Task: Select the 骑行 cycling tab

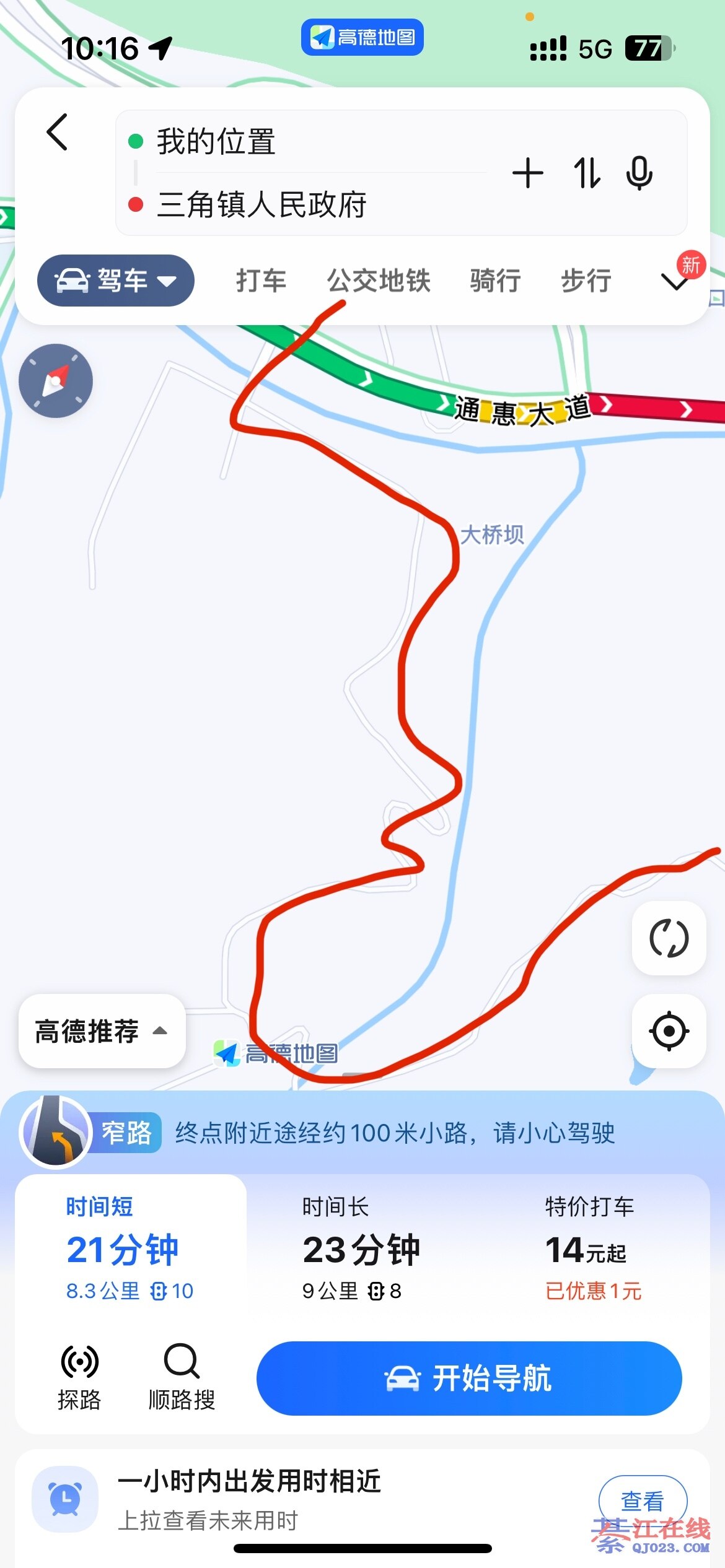Action: pyautogui.click(x=494, y=281)
